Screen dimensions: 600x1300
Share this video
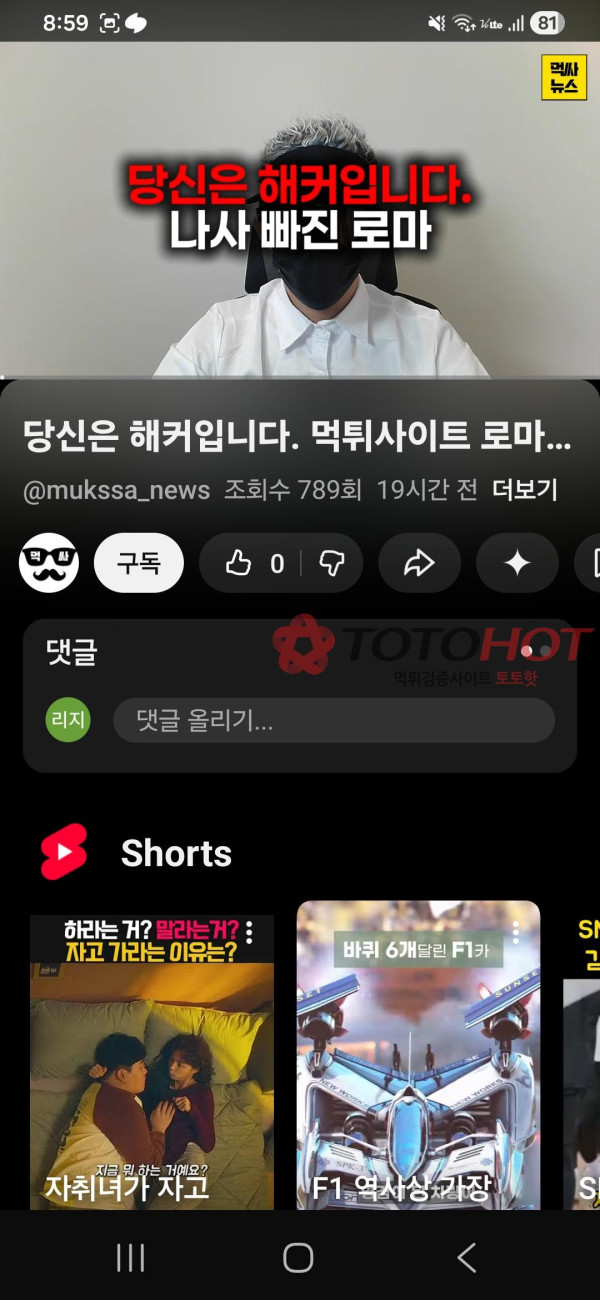click(418, 564)
